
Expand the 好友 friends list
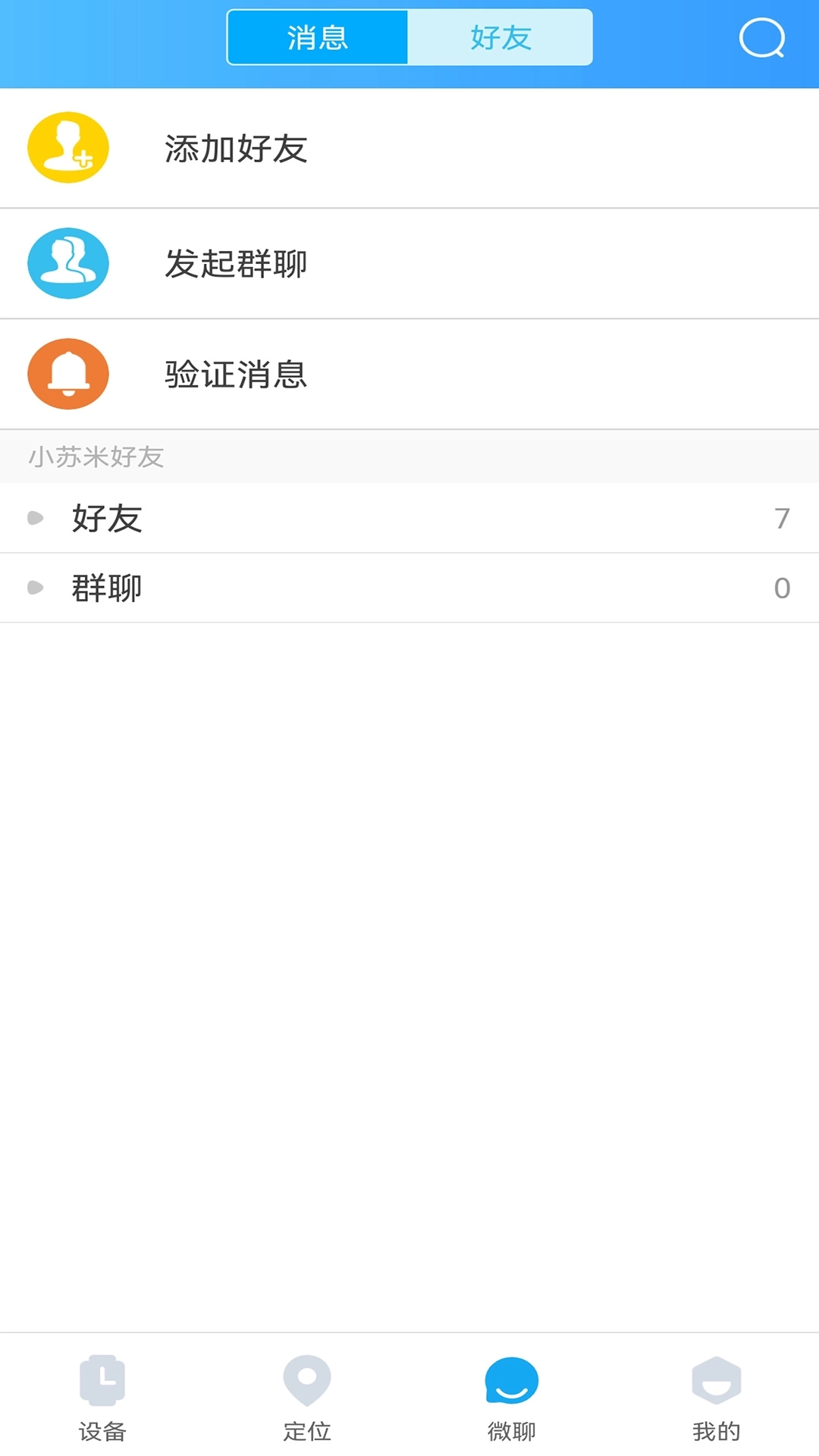pos(106,519)
